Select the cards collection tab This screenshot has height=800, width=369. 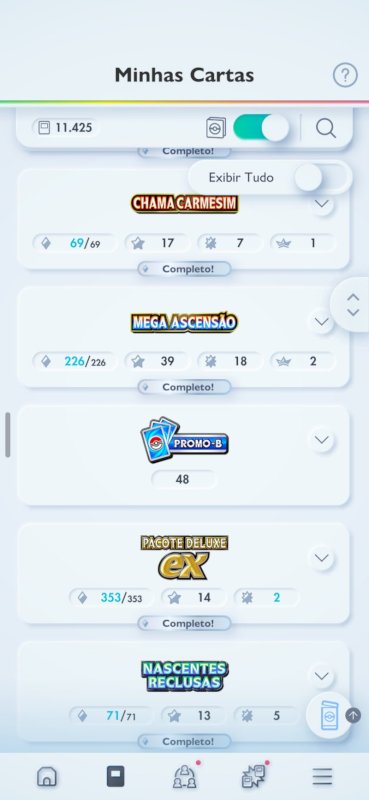point(115,777)
